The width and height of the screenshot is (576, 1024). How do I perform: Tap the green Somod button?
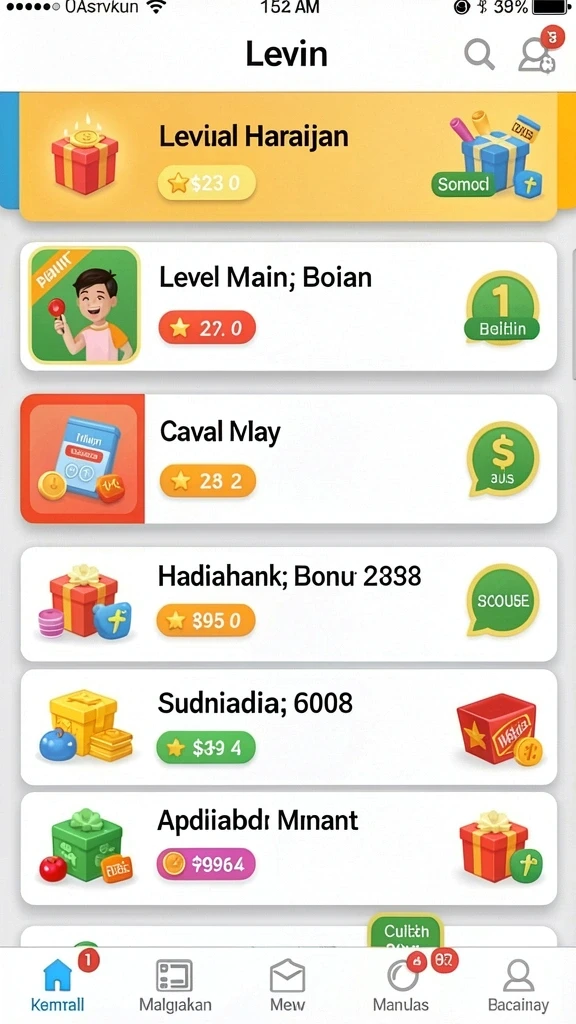462,185
